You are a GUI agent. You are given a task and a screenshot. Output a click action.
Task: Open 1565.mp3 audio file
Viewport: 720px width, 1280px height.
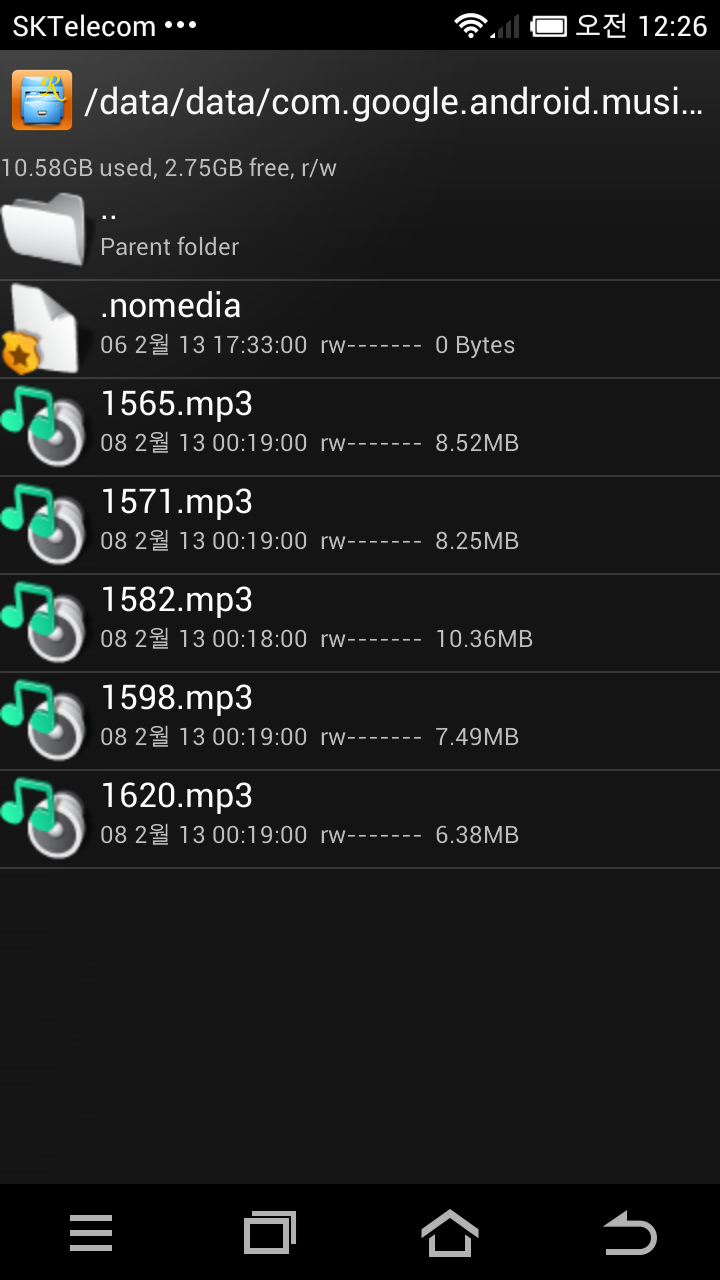tap(360, 428)
